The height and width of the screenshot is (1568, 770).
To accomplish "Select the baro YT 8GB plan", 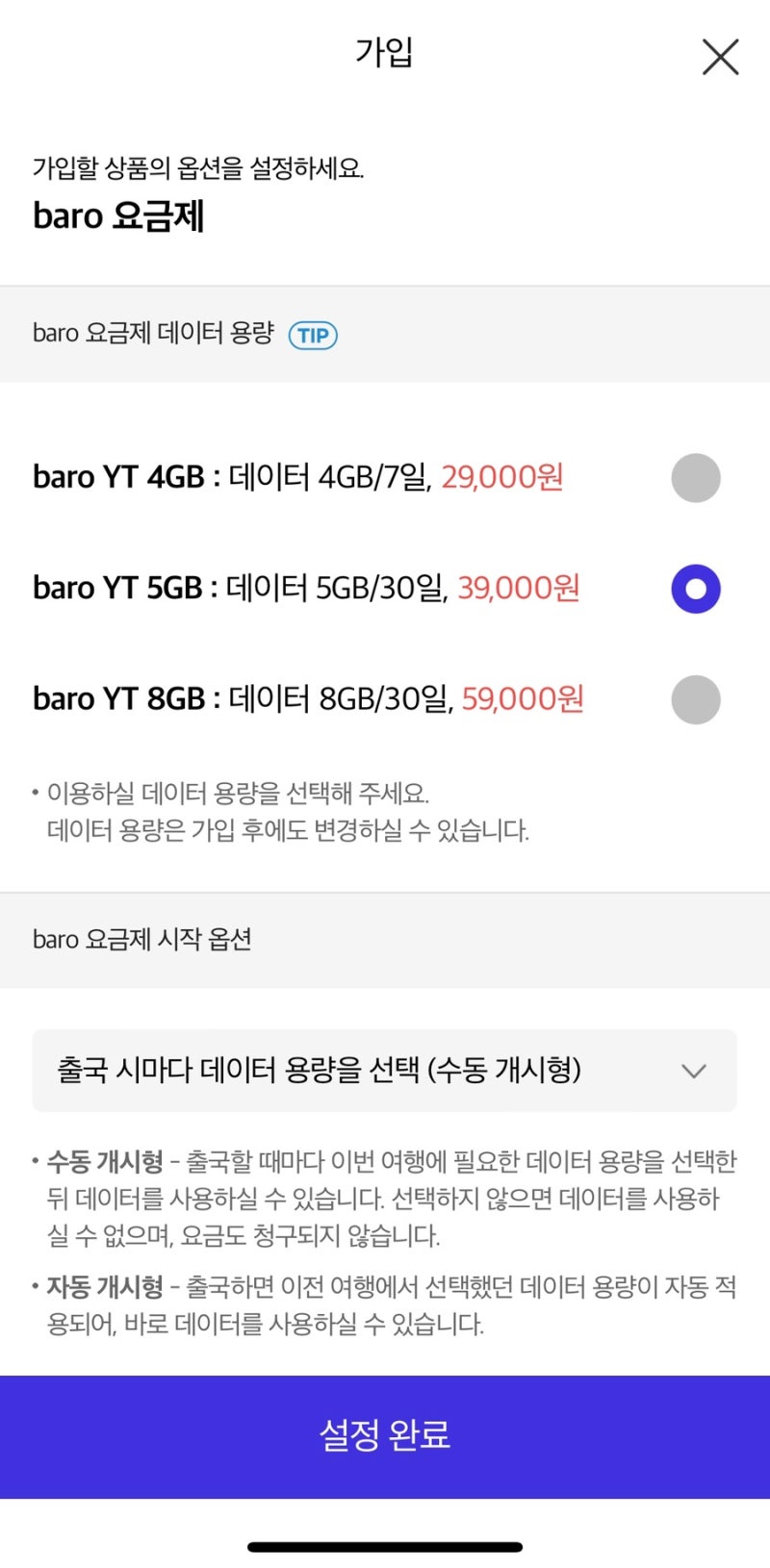I will tap(695, 699).
